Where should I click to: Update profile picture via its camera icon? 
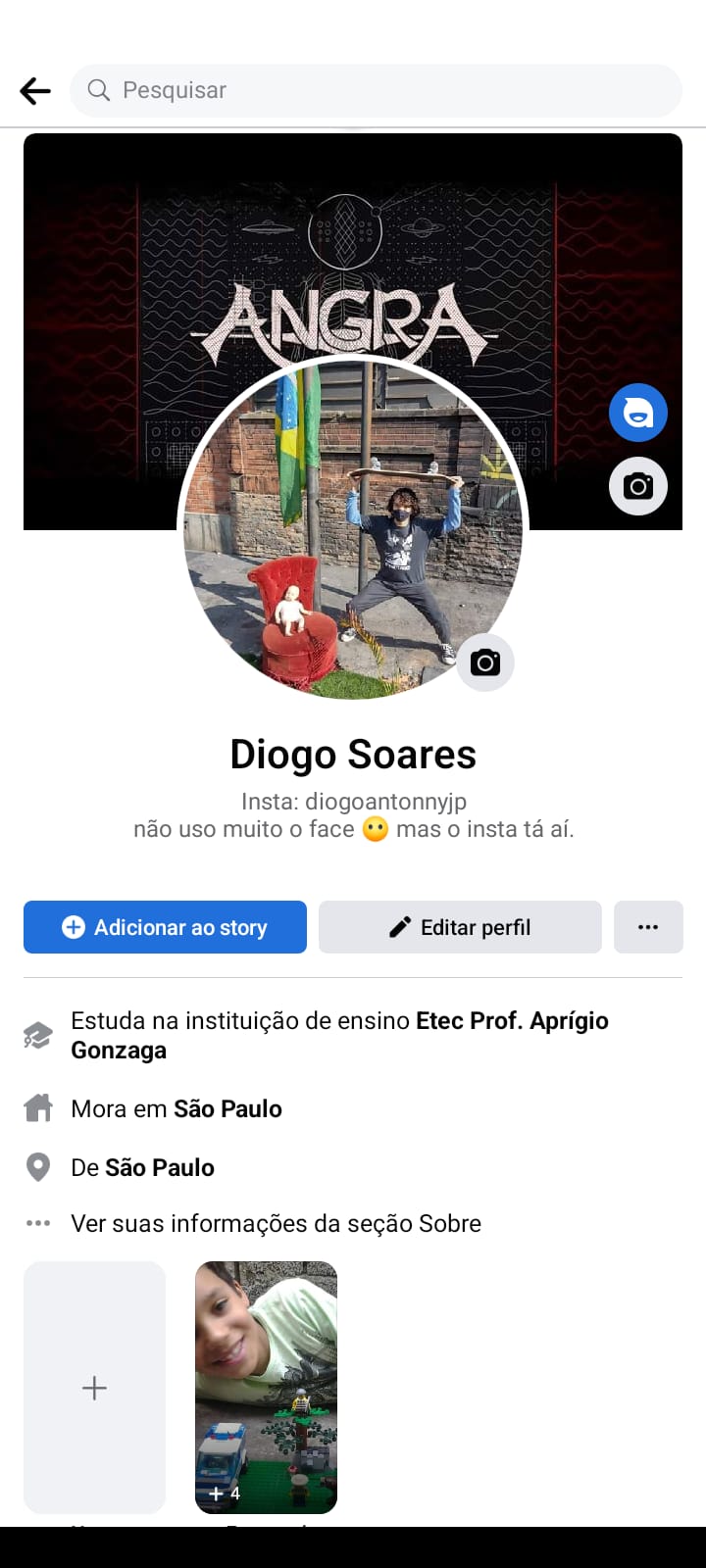(485, 663)
